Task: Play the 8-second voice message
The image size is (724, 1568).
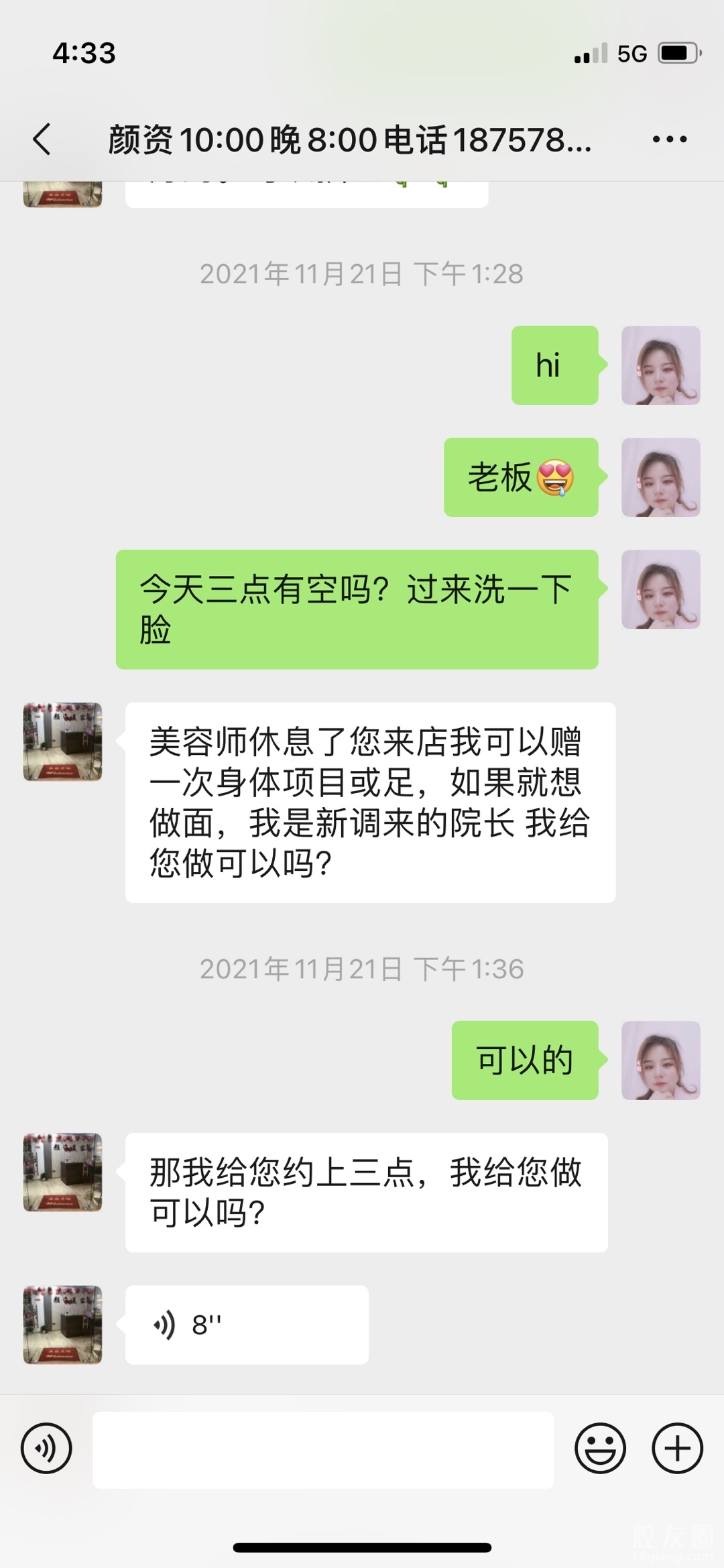Action: 246,1325
